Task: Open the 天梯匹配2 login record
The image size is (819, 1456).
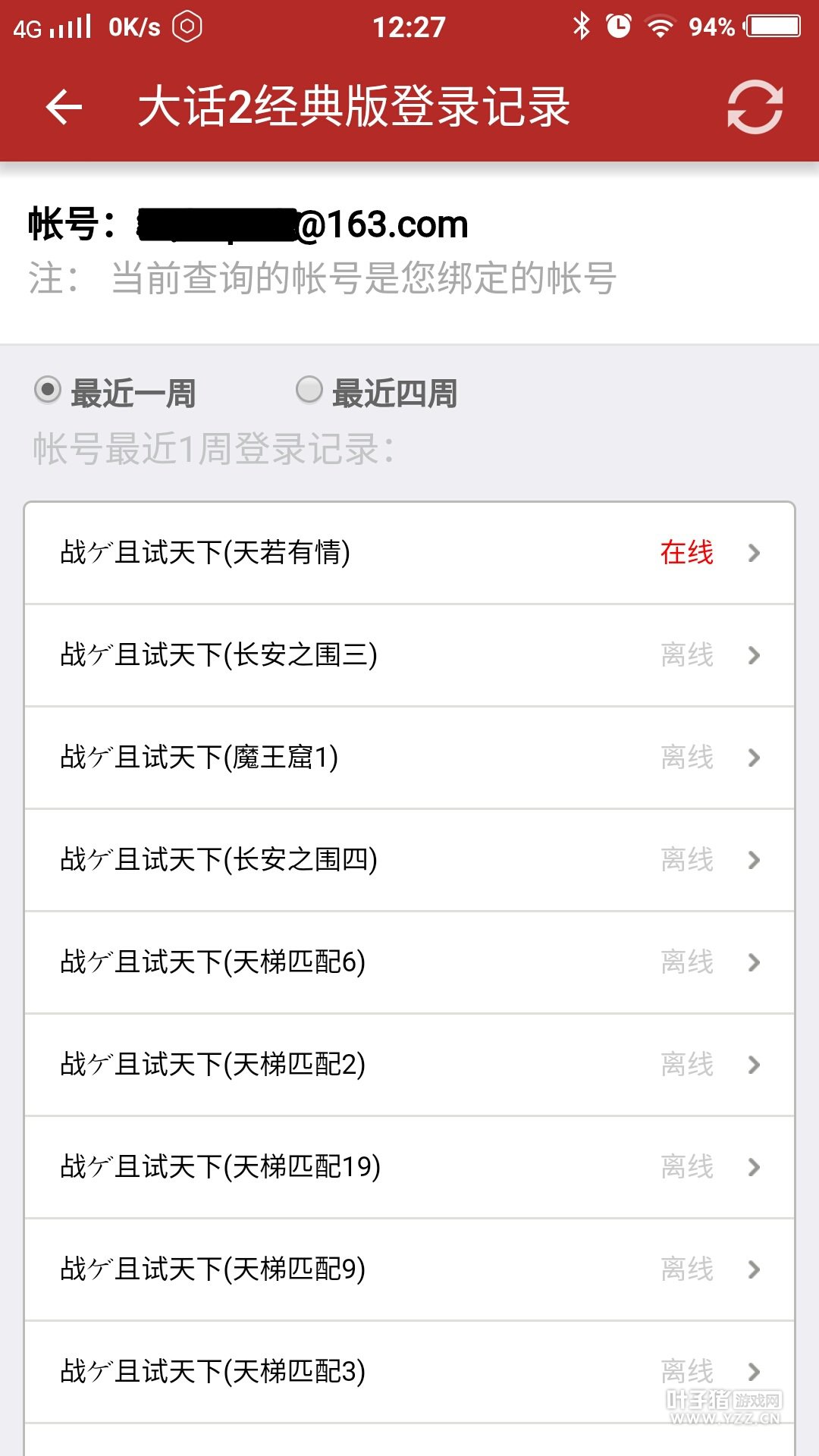Action: [x=409, y=1065]
